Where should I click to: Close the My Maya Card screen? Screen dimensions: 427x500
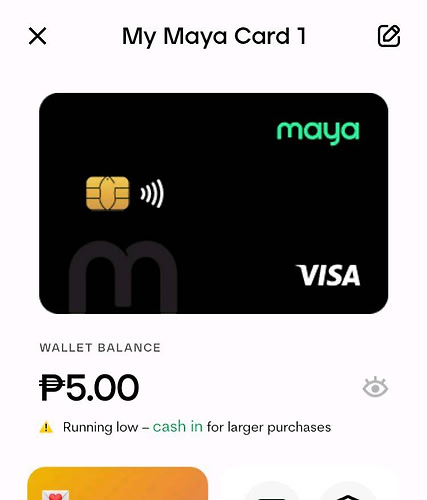pos(37,36)
